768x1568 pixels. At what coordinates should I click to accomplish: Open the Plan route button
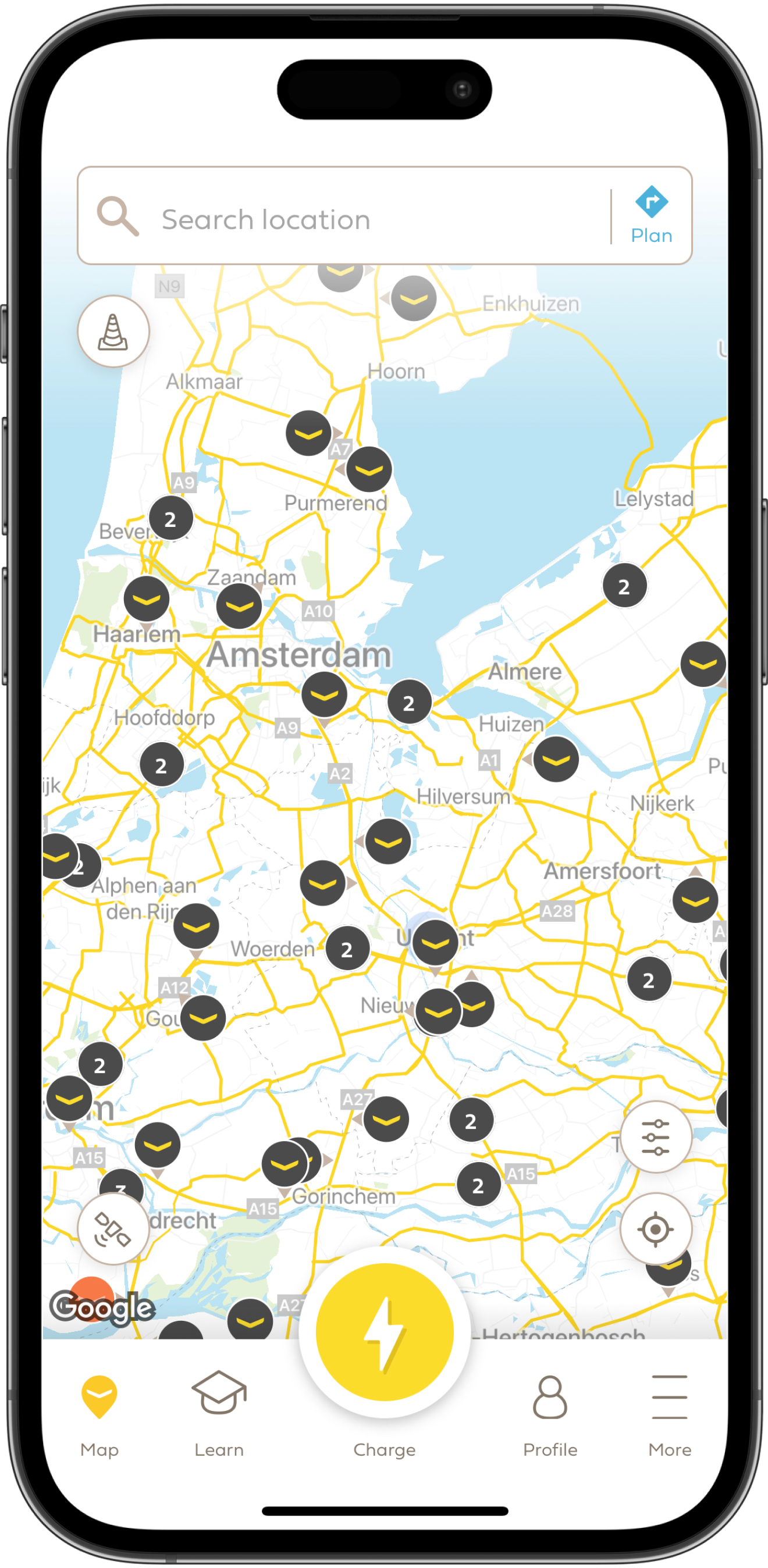click(x=651, y=215)
